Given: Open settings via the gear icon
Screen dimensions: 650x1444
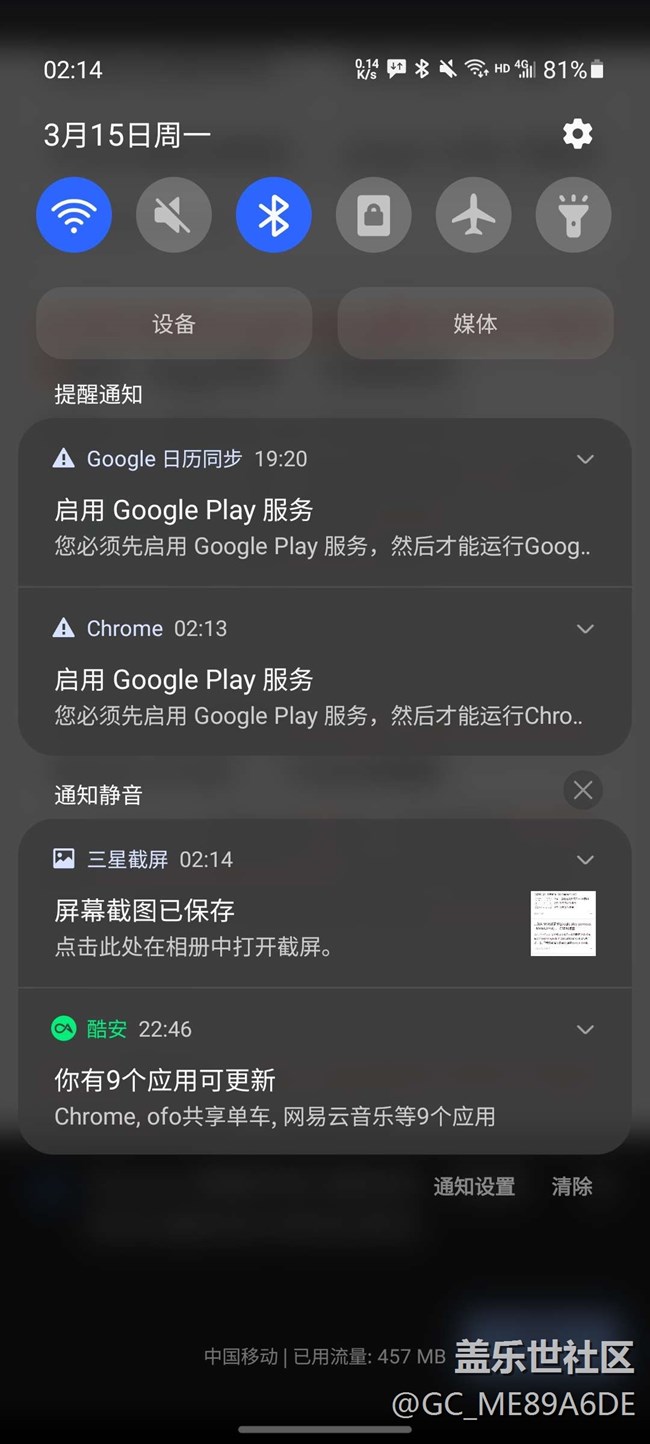Looking at the screenshot, I should pos(577,134).
